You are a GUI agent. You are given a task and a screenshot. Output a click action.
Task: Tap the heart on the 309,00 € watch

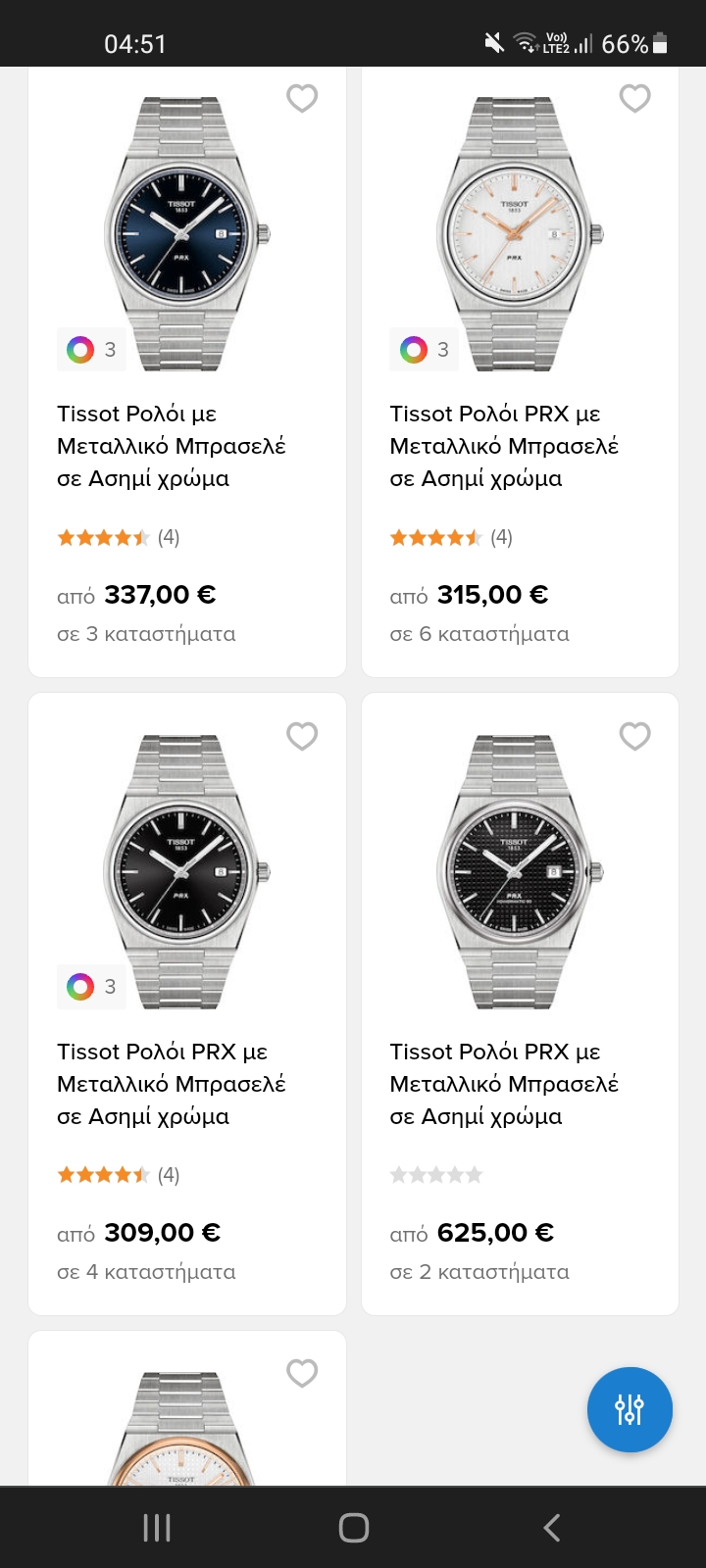pyautogui.click(x=302, y=736)
